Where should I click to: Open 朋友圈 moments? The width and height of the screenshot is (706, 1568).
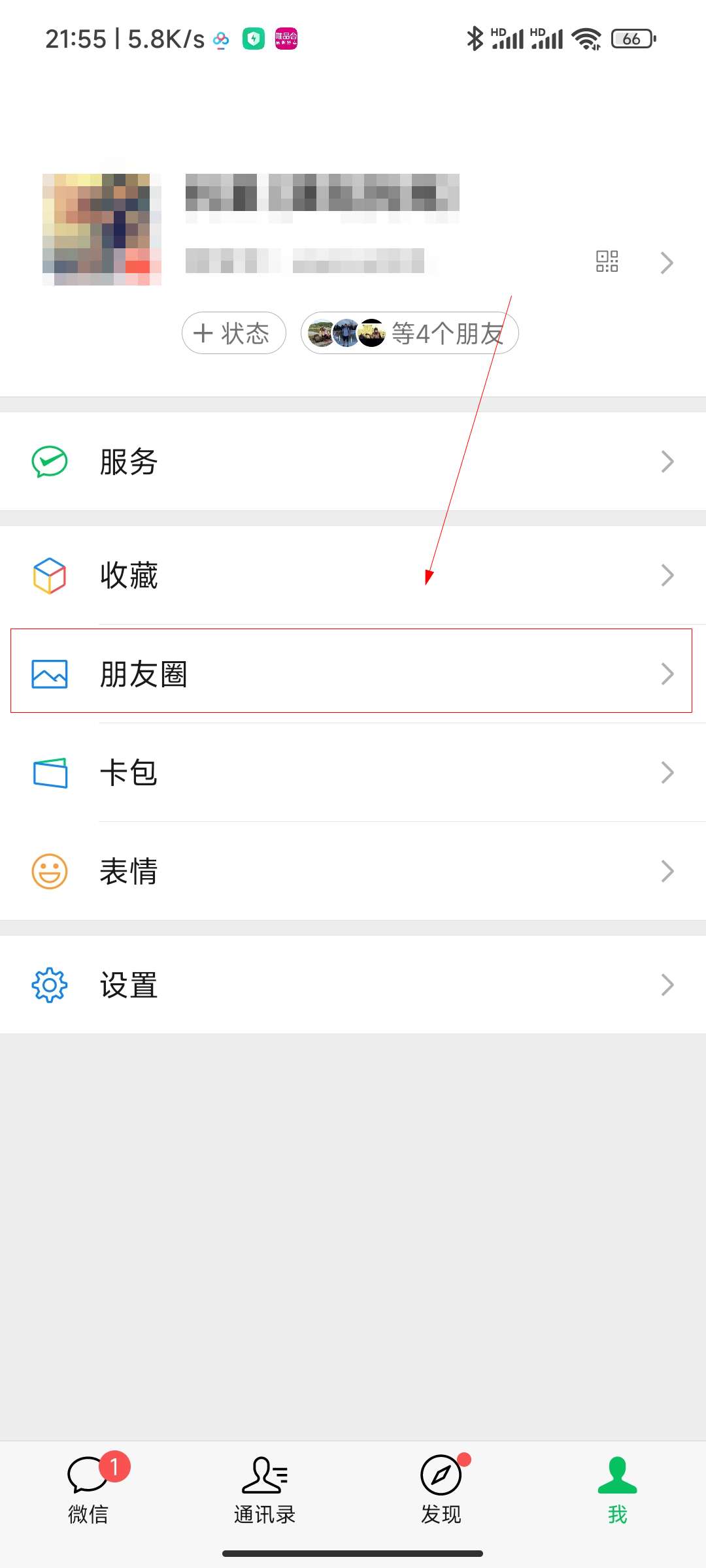click(x=353, y=674)
